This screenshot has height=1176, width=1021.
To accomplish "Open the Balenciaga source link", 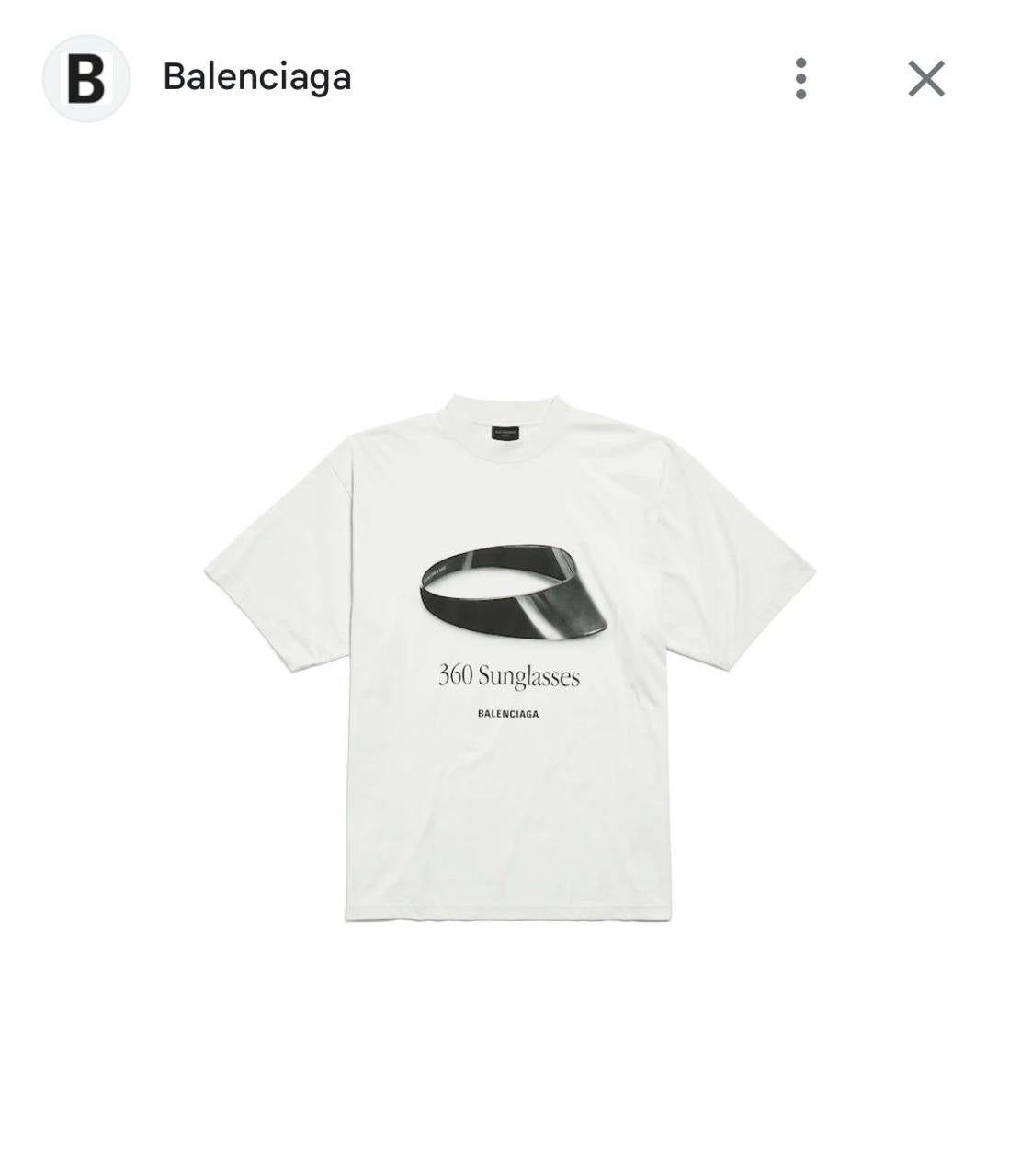I will tap(256, 77).
